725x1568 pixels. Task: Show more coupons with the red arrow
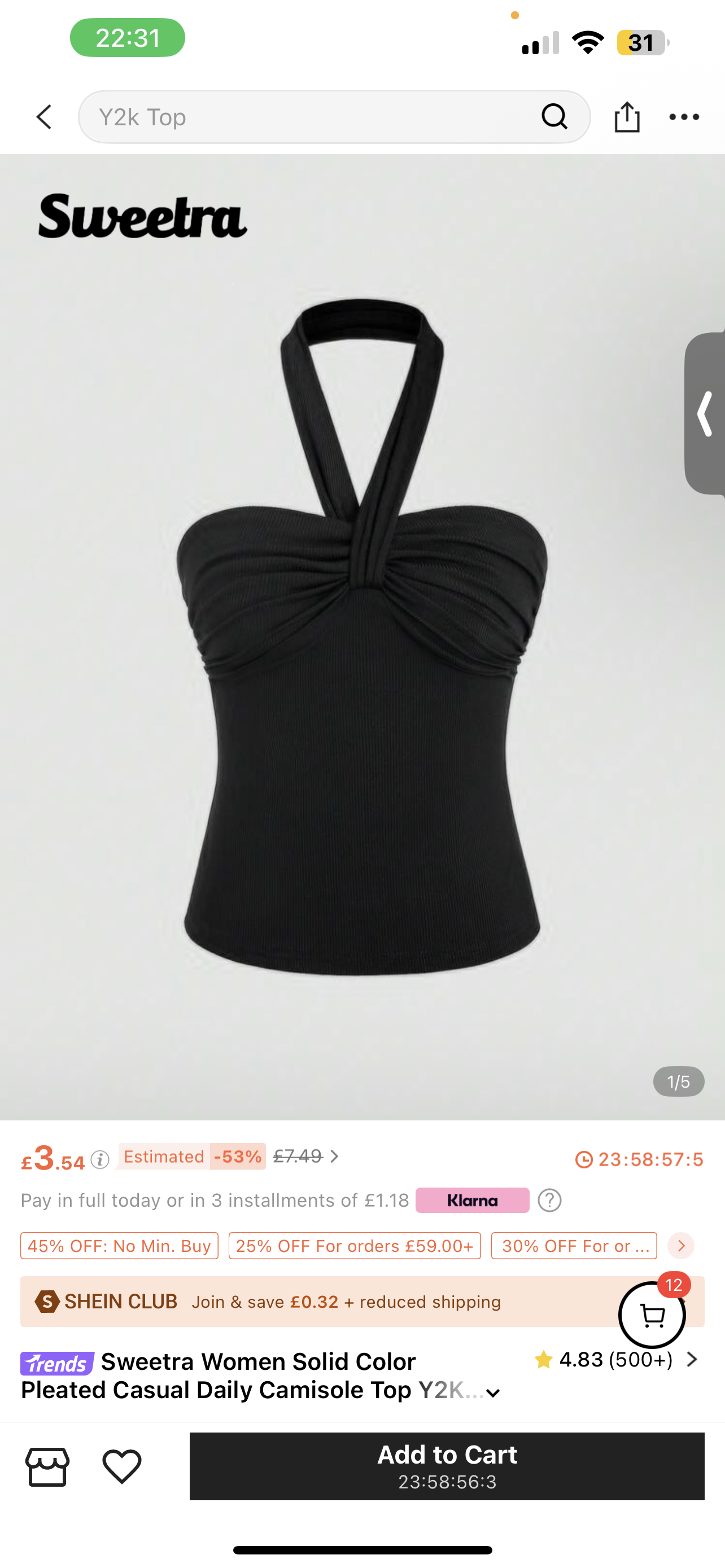coord(680,1245)
